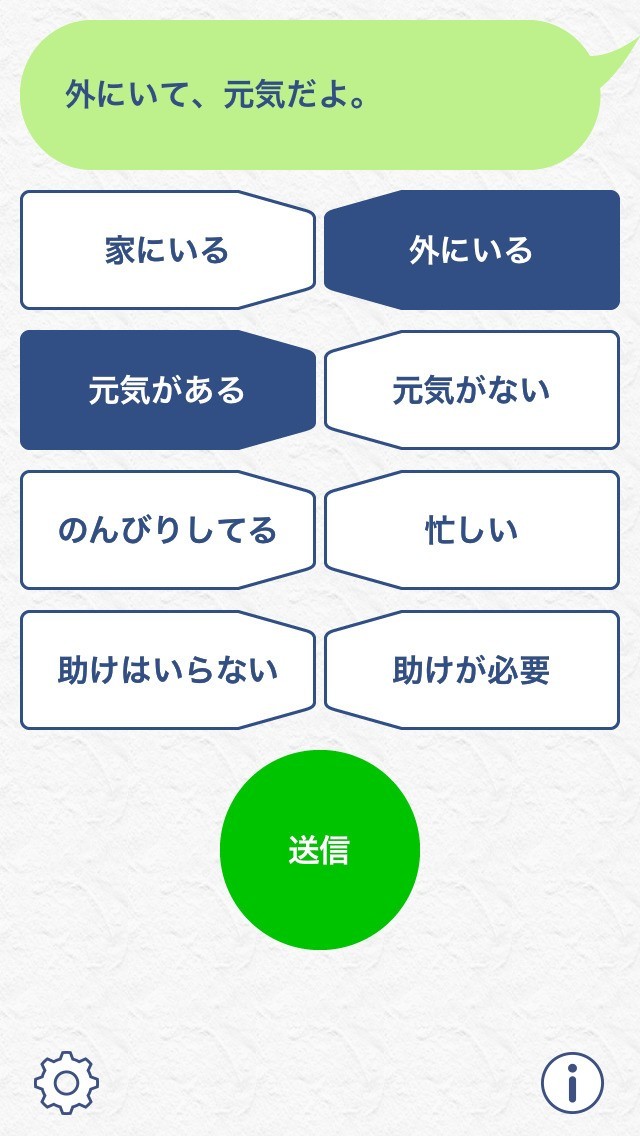Select the 家にいる option
The width and height of the screenshot is (640, 1136).
click(x=167, y=250)
